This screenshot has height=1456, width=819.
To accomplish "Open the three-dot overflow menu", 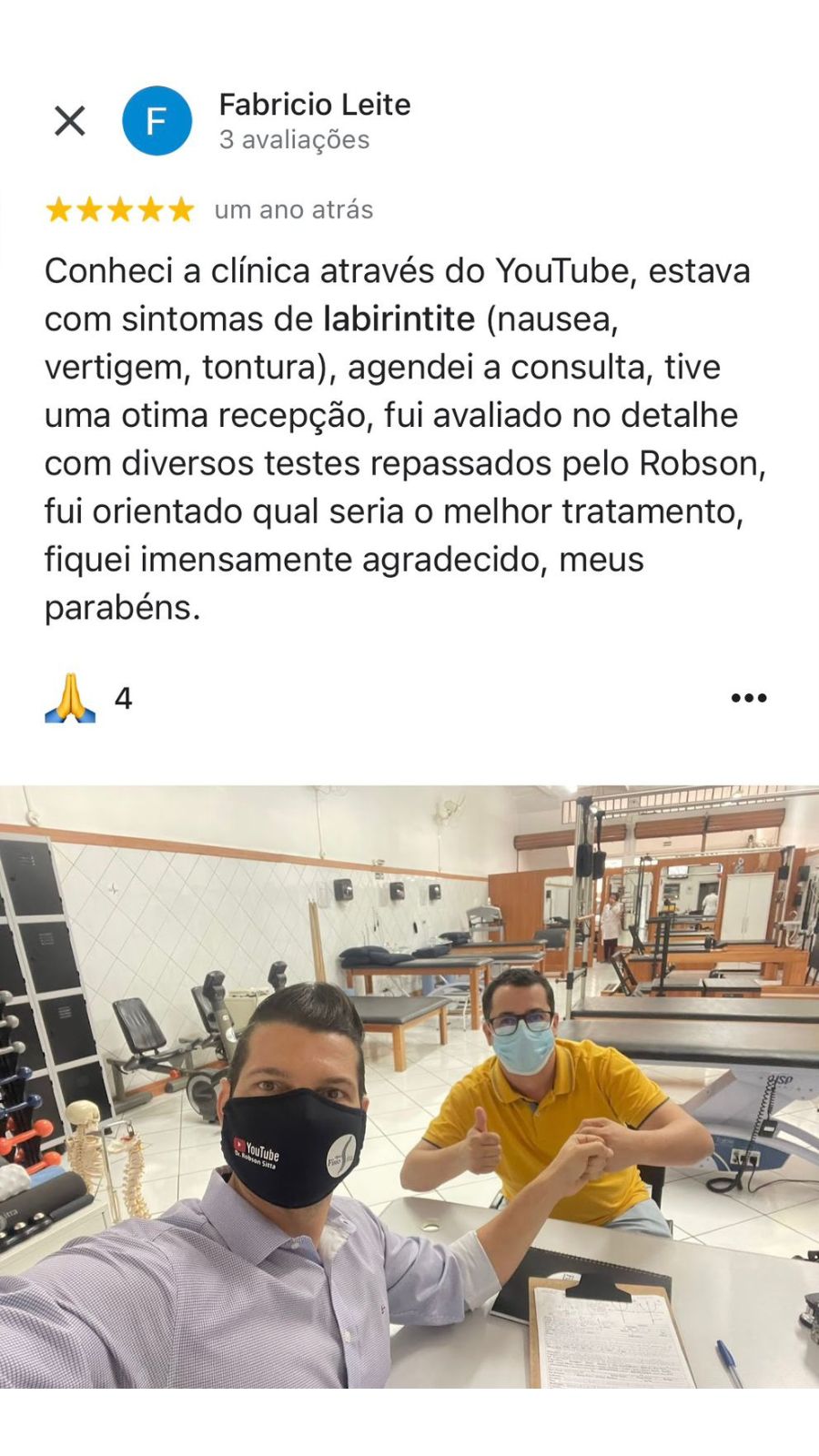I will 748,698.
